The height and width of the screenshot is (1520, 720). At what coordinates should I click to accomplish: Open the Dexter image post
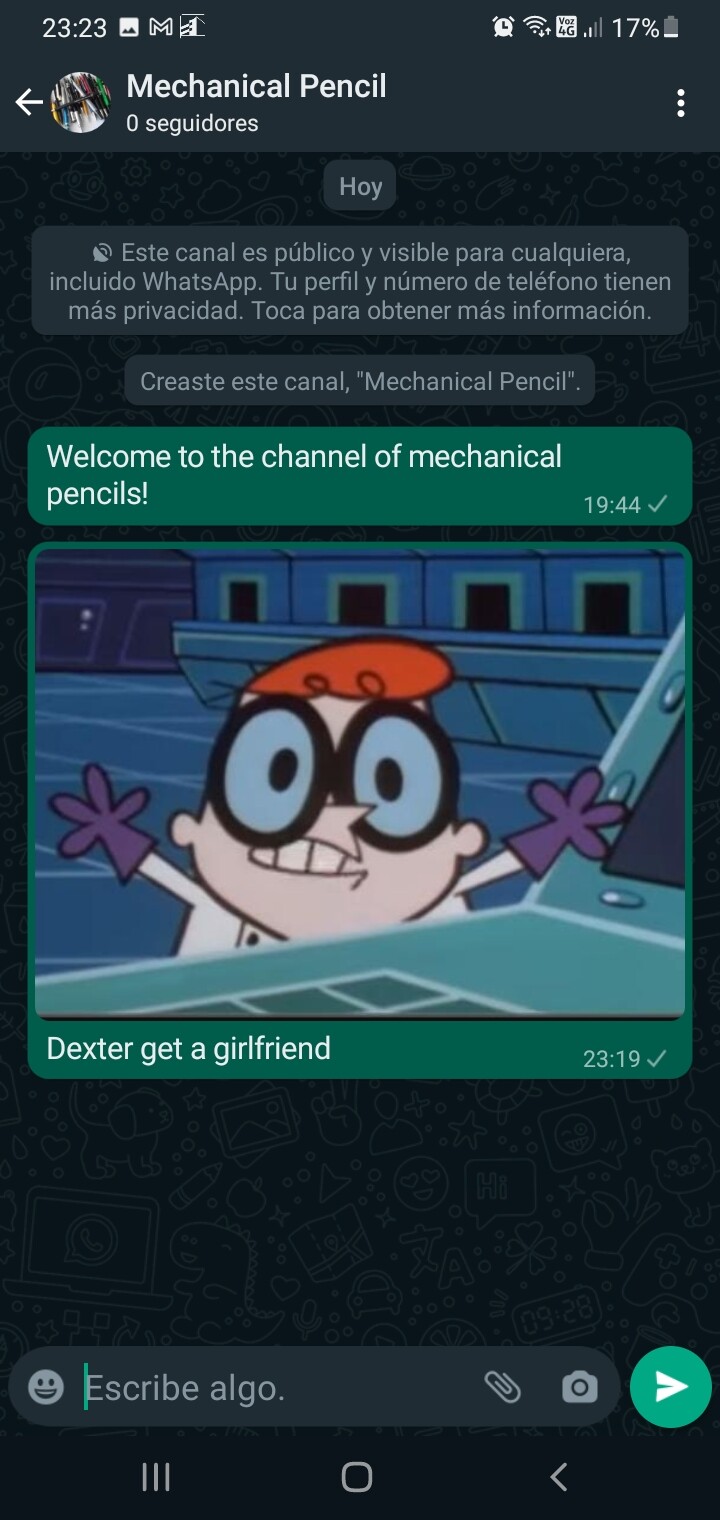pyautogui.click(x=360, y=782)
